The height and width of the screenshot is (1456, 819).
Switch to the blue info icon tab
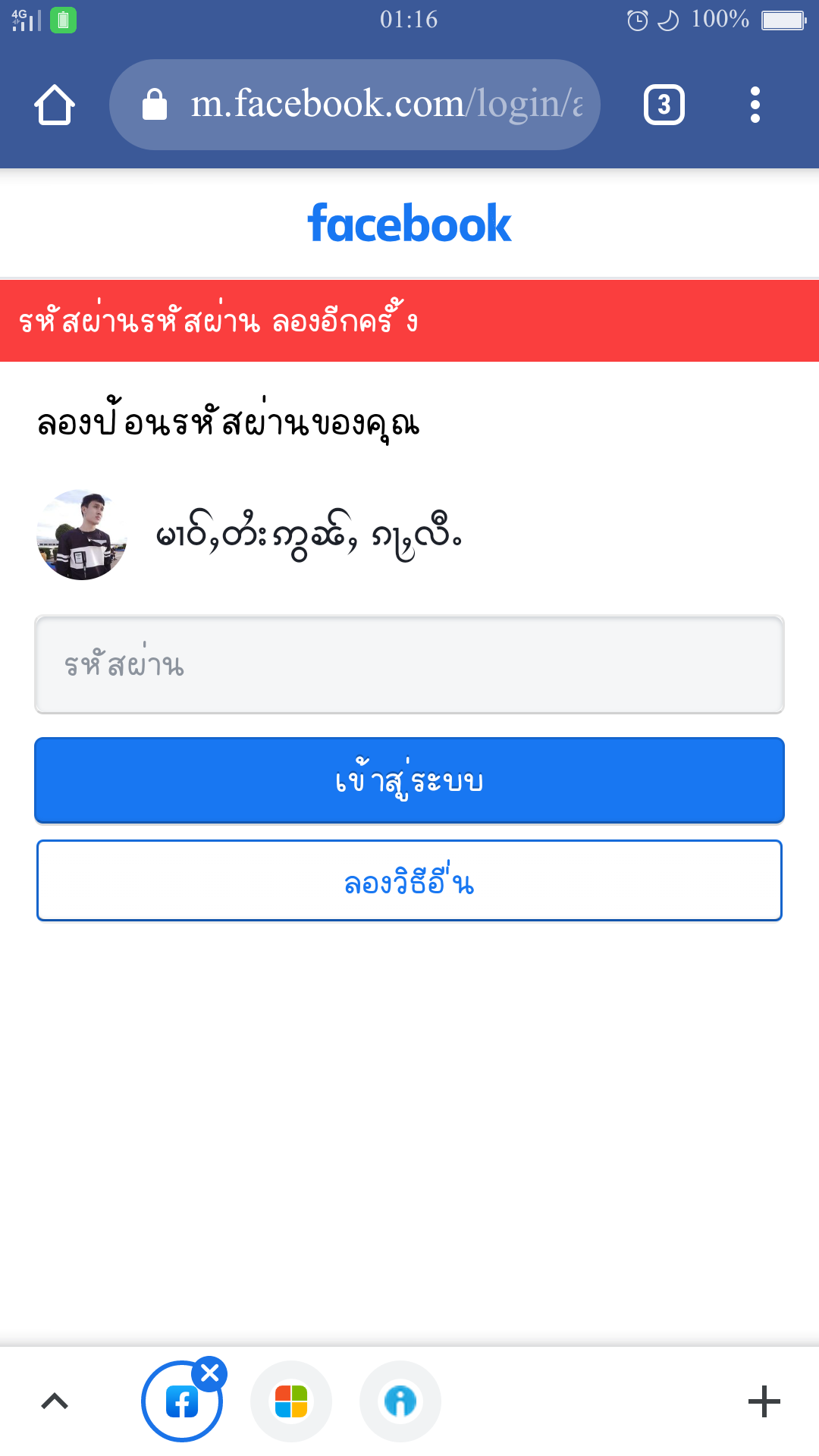tap(400, 1401)
